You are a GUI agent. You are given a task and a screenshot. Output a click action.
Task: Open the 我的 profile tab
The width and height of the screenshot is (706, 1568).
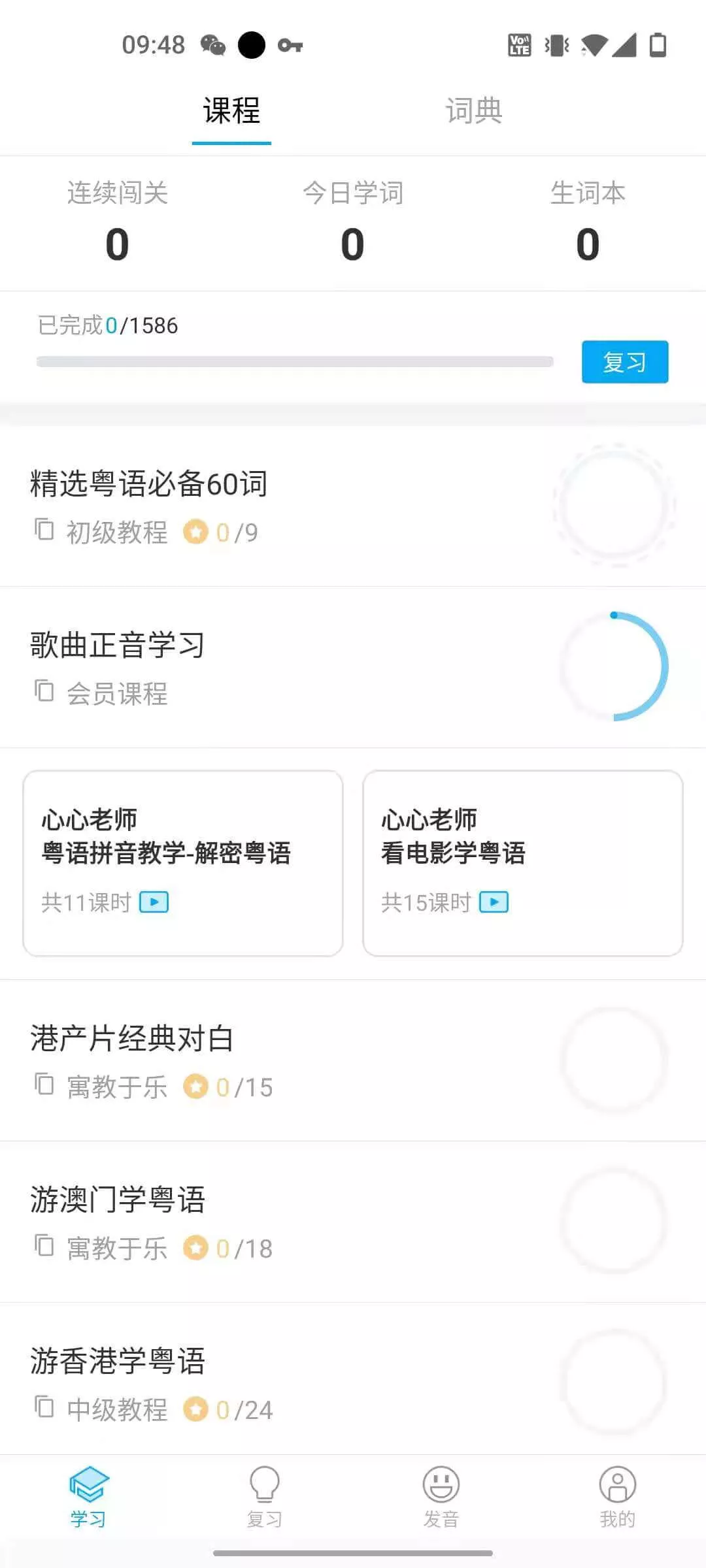point(618,1497)
